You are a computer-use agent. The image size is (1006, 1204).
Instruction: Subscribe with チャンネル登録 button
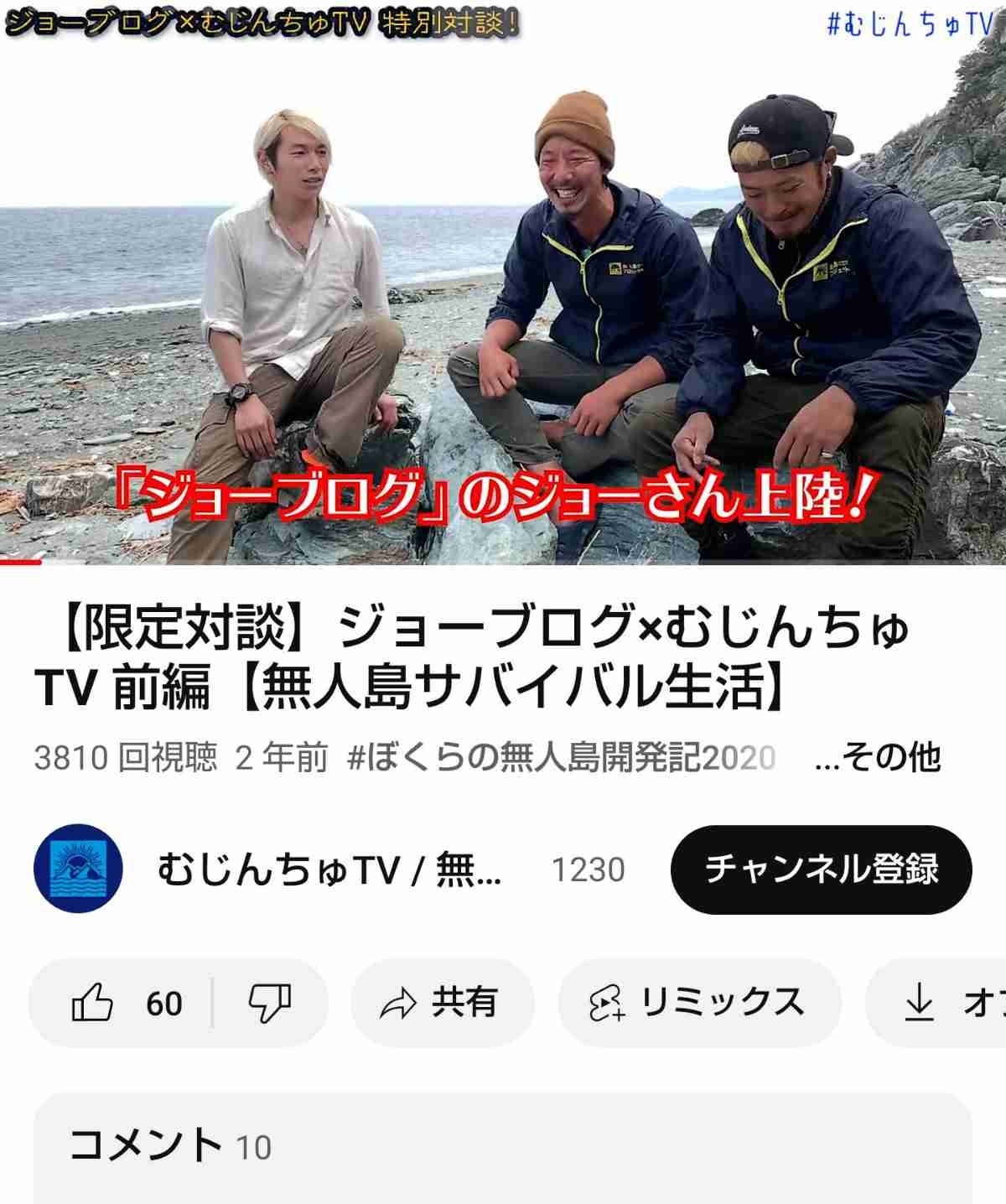click(821, 869)
